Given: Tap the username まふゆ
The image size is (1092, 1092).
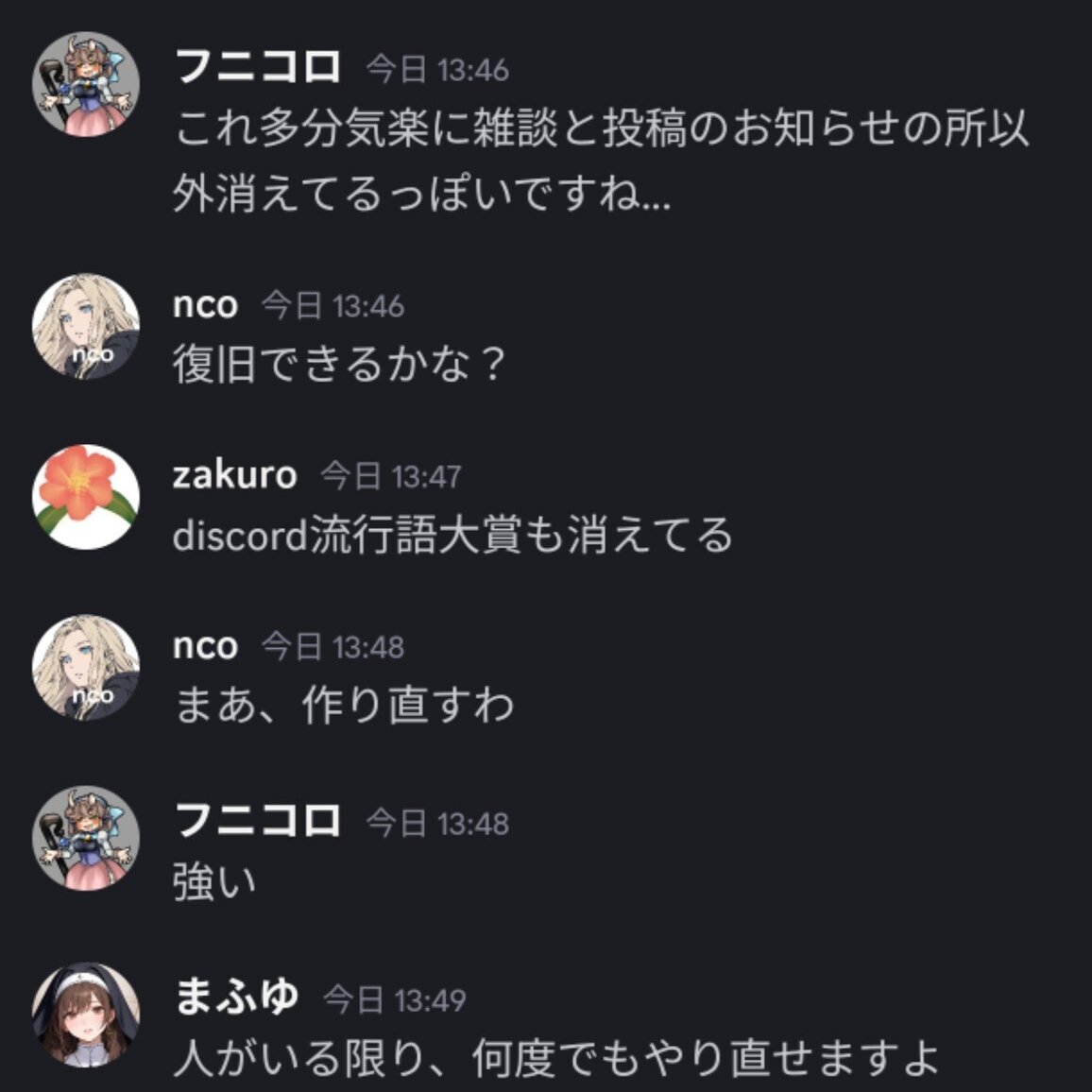Looking at the screenshot, I should (236, 998).
